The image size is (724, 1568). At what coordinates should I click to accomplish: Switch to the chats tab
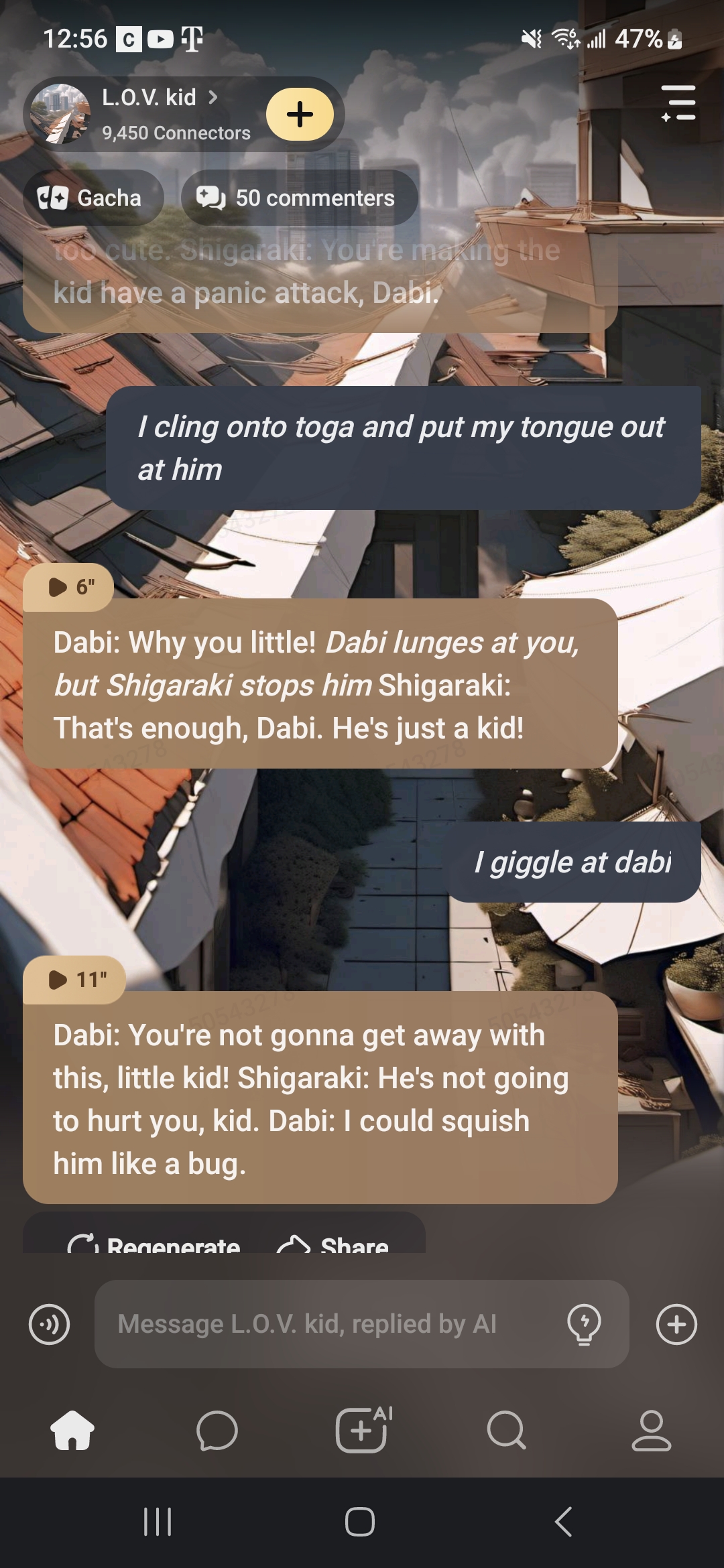coord(217,1431)
